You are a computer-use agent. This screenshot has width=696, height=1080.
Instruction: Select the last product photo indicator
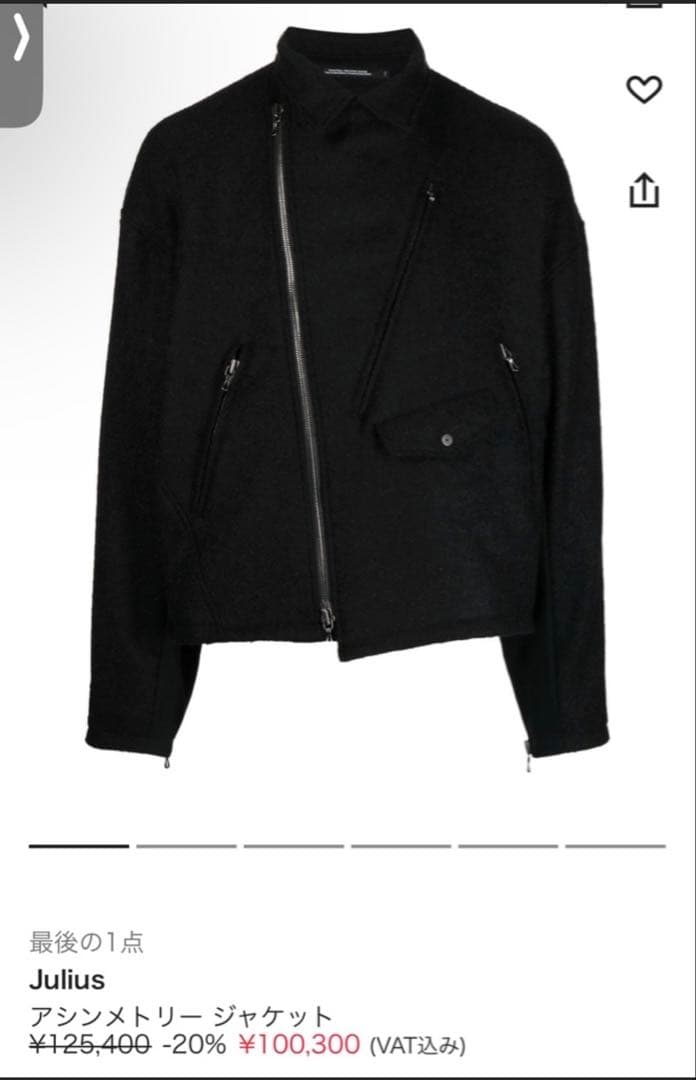[x=614, y=846]
